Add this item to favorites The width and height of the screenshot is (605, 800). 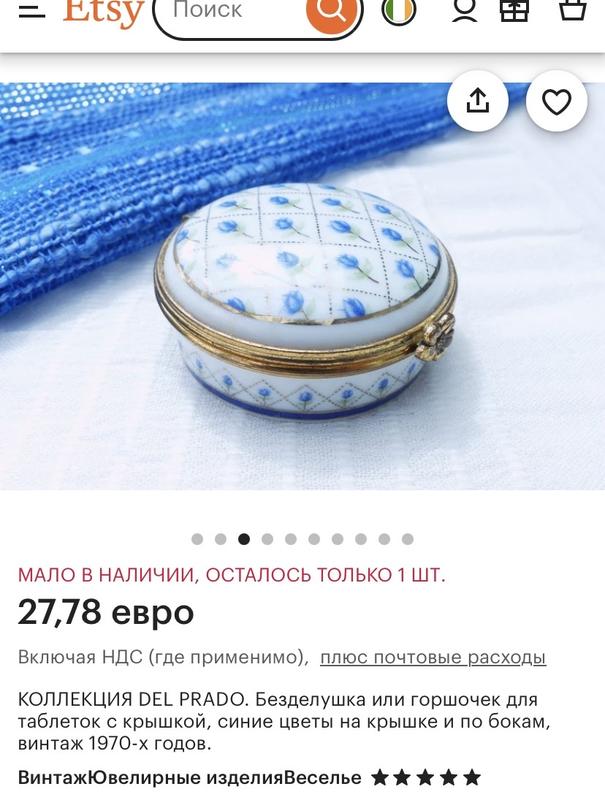556,101
